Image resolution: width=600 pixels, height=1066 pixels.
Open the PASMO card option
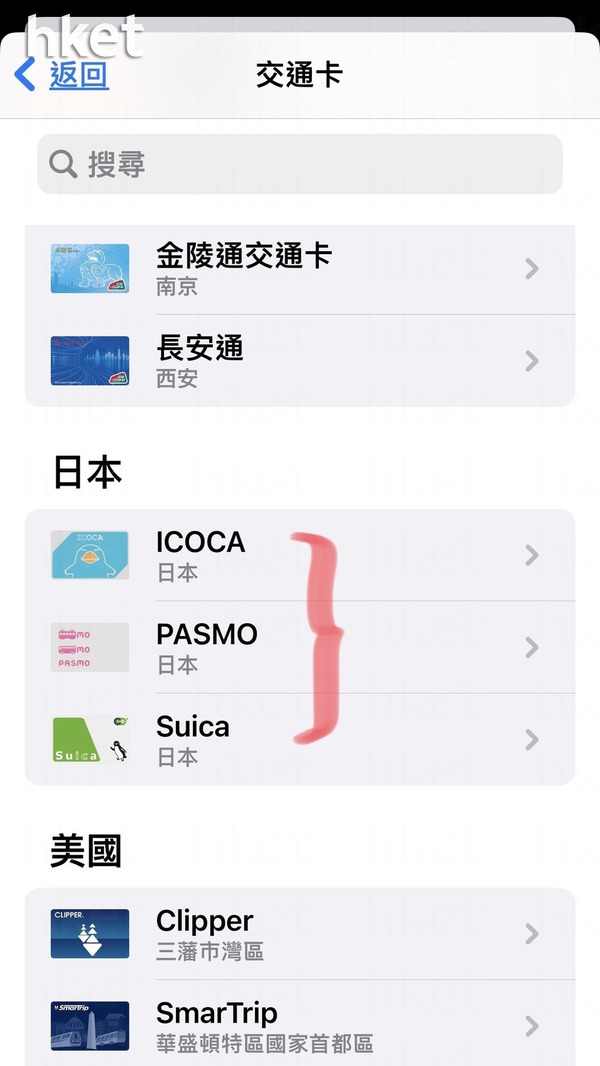[x=300, y=647]
